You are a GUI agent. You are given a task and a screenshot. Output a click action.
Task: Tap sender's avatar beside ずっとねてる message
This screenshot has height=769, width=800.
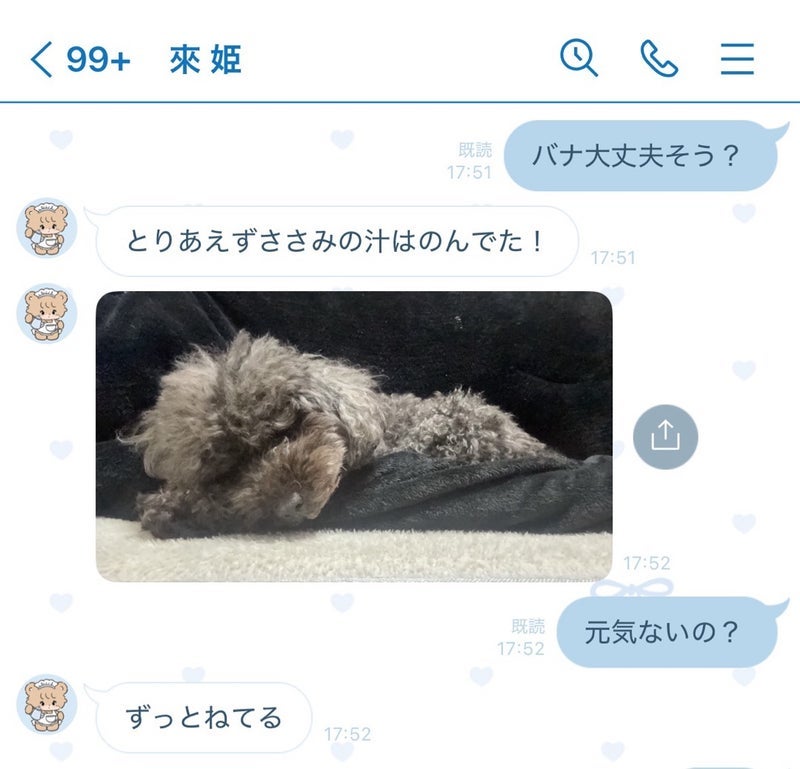[47, 704]
